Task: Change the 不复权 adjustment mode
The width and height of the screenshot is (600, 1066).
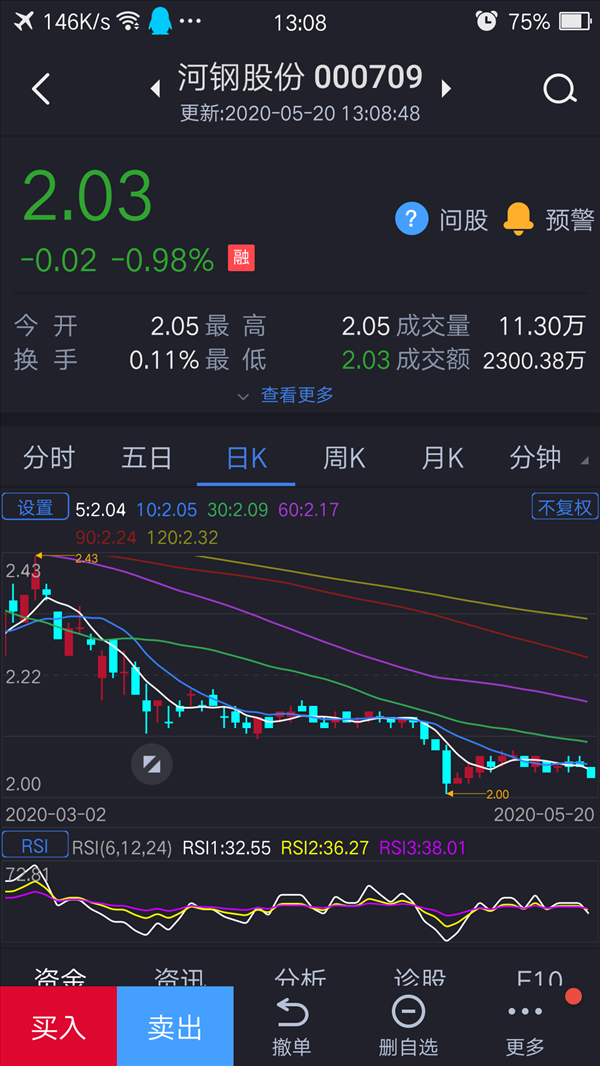Action: pyautogui.click(x=565, y=506)
